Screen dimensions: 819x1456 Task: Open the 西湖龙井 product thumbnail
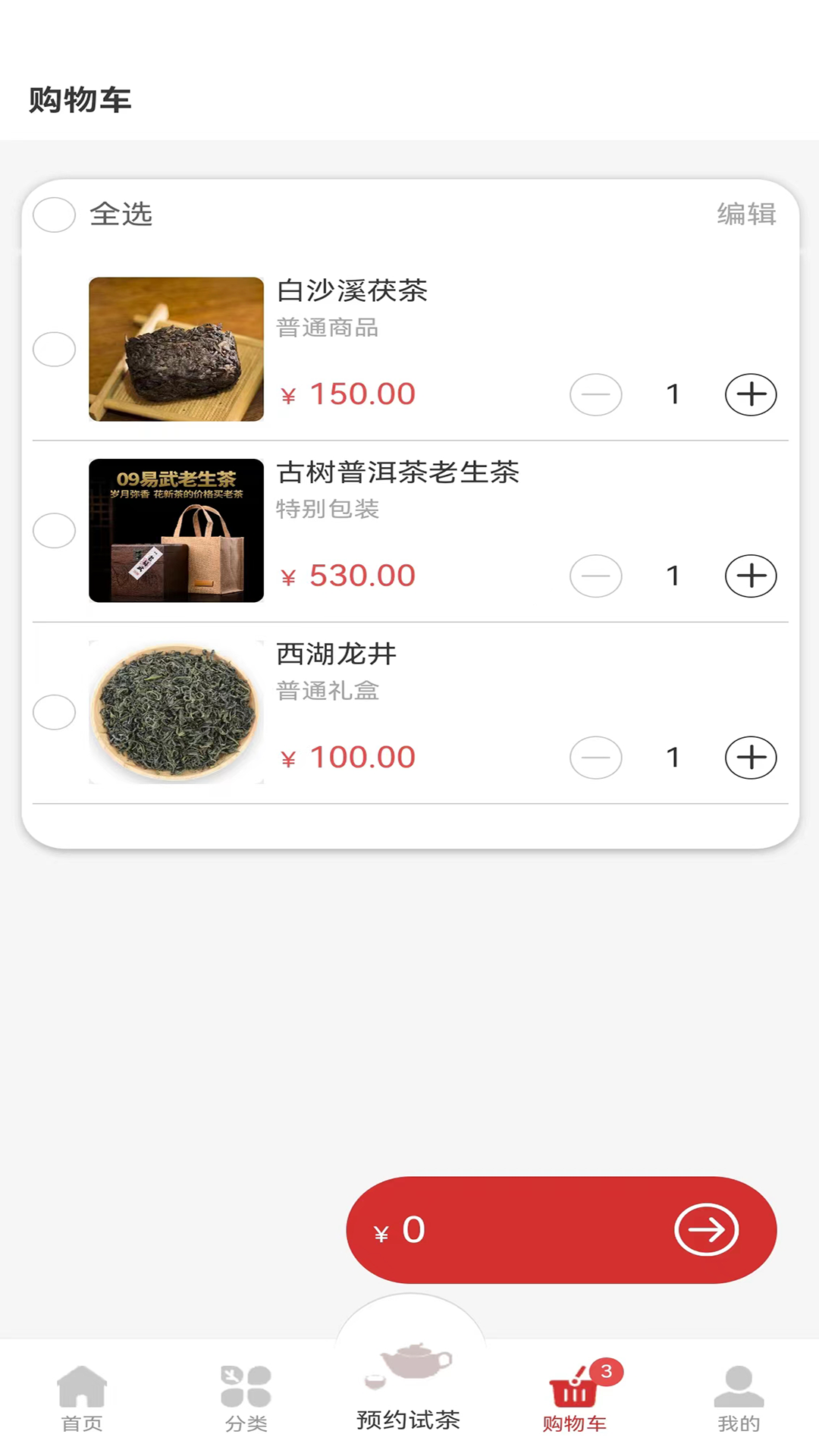[x=175, y=711]
